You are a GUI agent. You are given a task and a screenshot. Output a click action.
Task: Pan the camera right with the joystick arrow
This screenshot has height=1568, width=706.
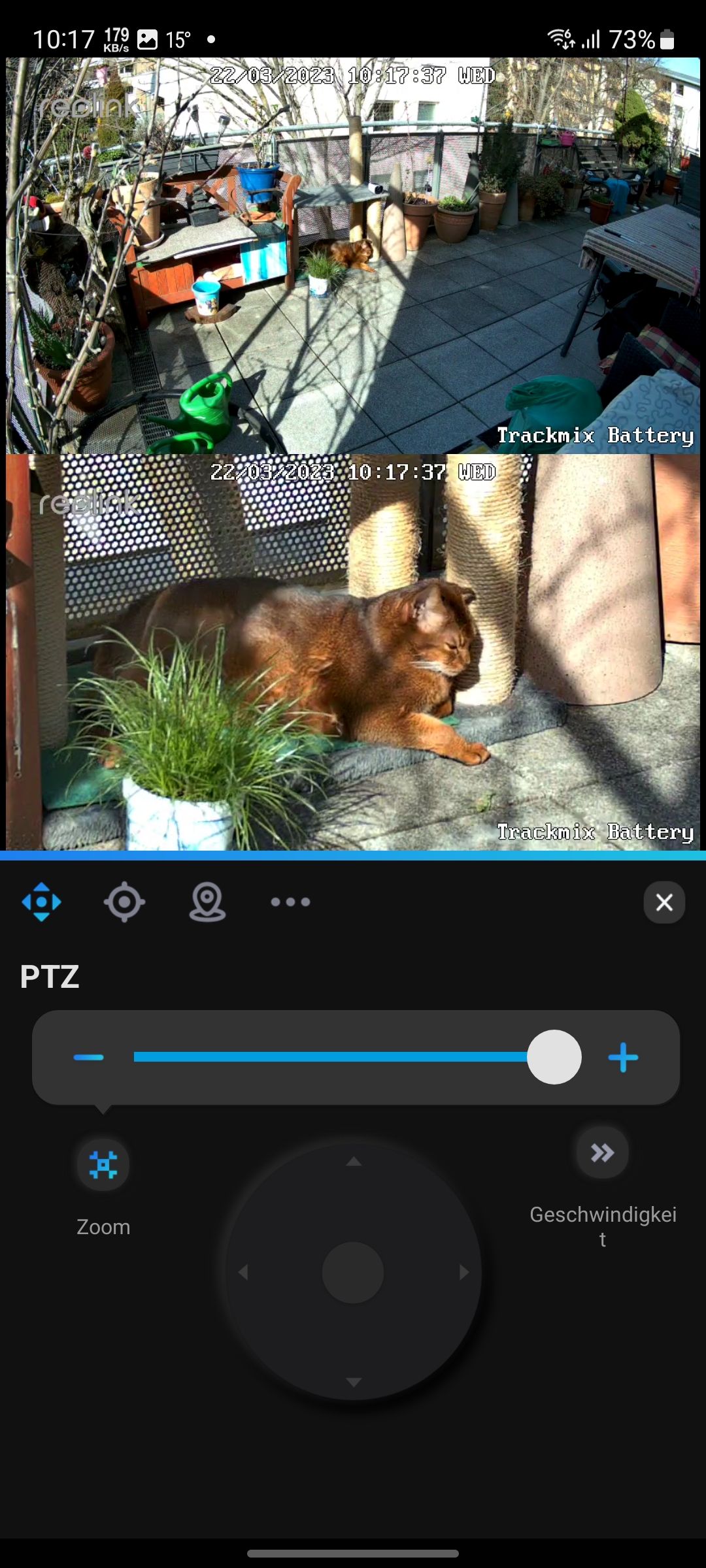click(x=464, y=1272)
